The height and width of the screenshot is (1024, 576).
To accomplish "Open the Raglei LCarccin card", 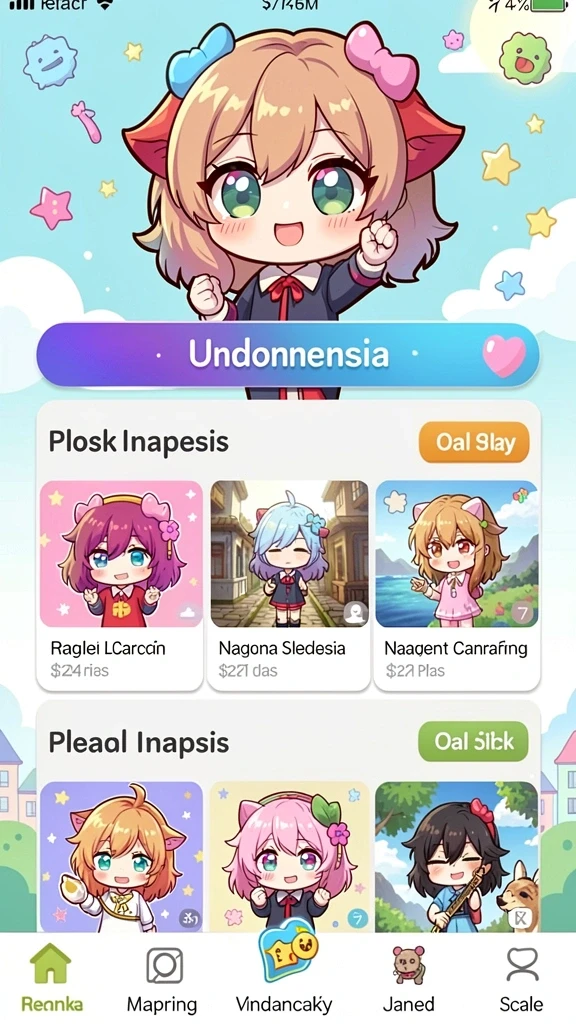I will coord(120,585).
